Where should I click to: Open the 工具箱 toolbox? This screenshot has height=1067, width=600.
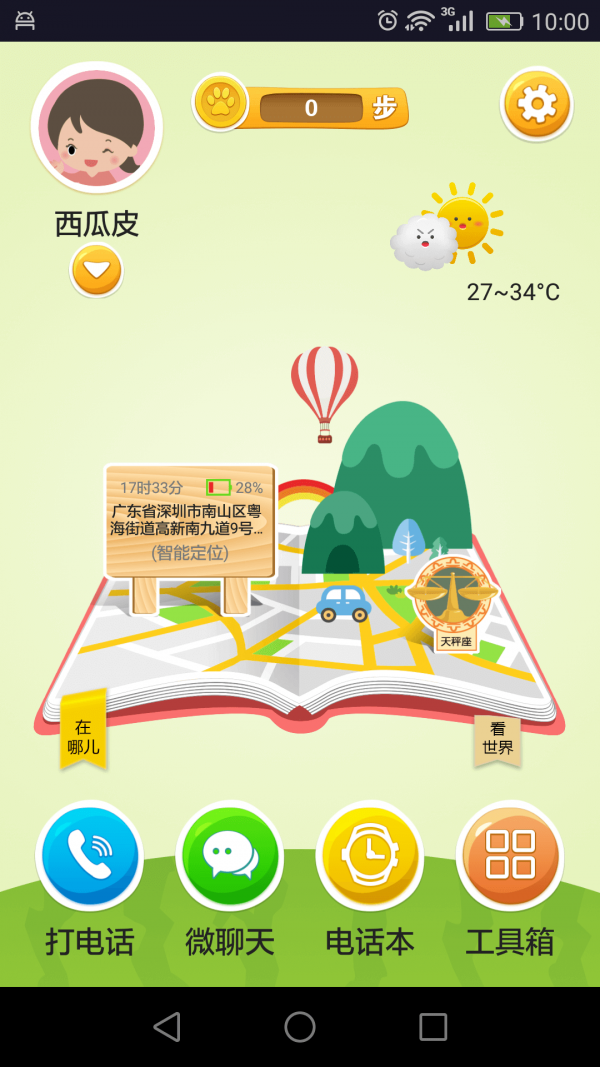pyautogui.click(x=510, y=856)
